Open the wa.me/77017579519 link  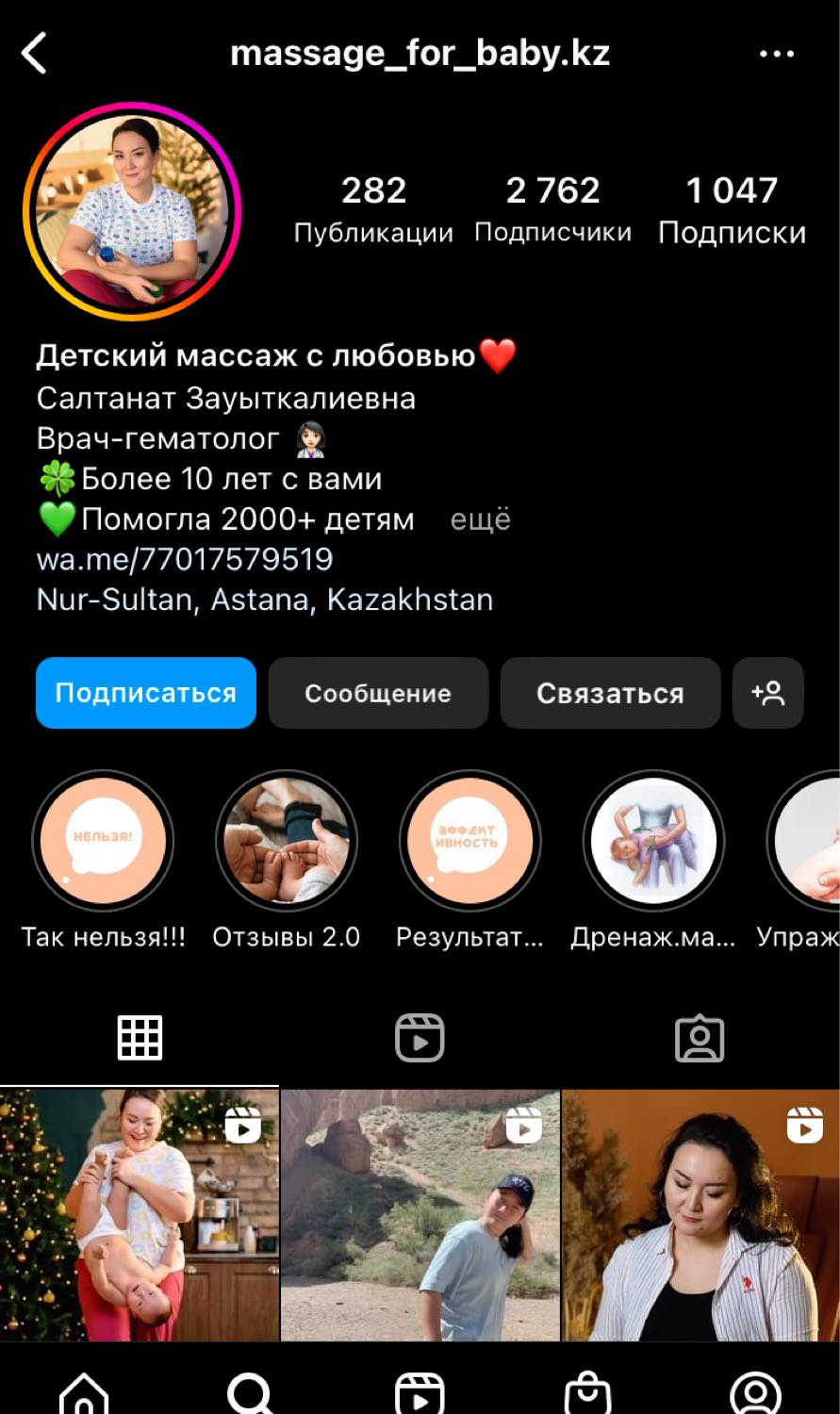coord(185,559)
